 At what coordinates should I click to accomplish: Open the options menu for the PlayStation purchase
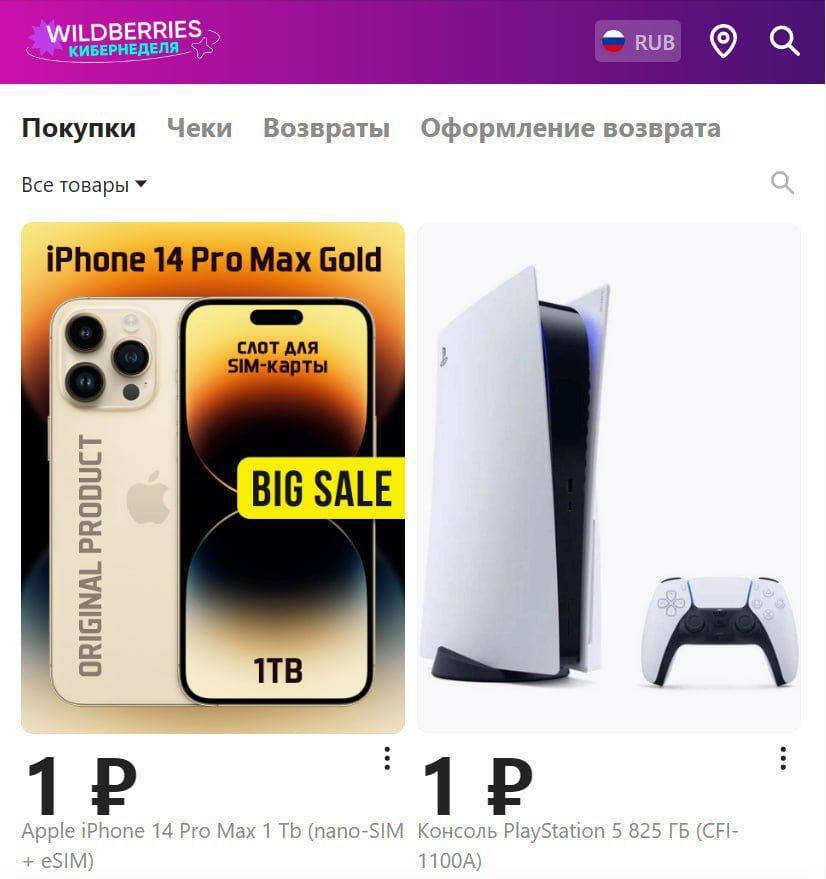click(783, 759)
